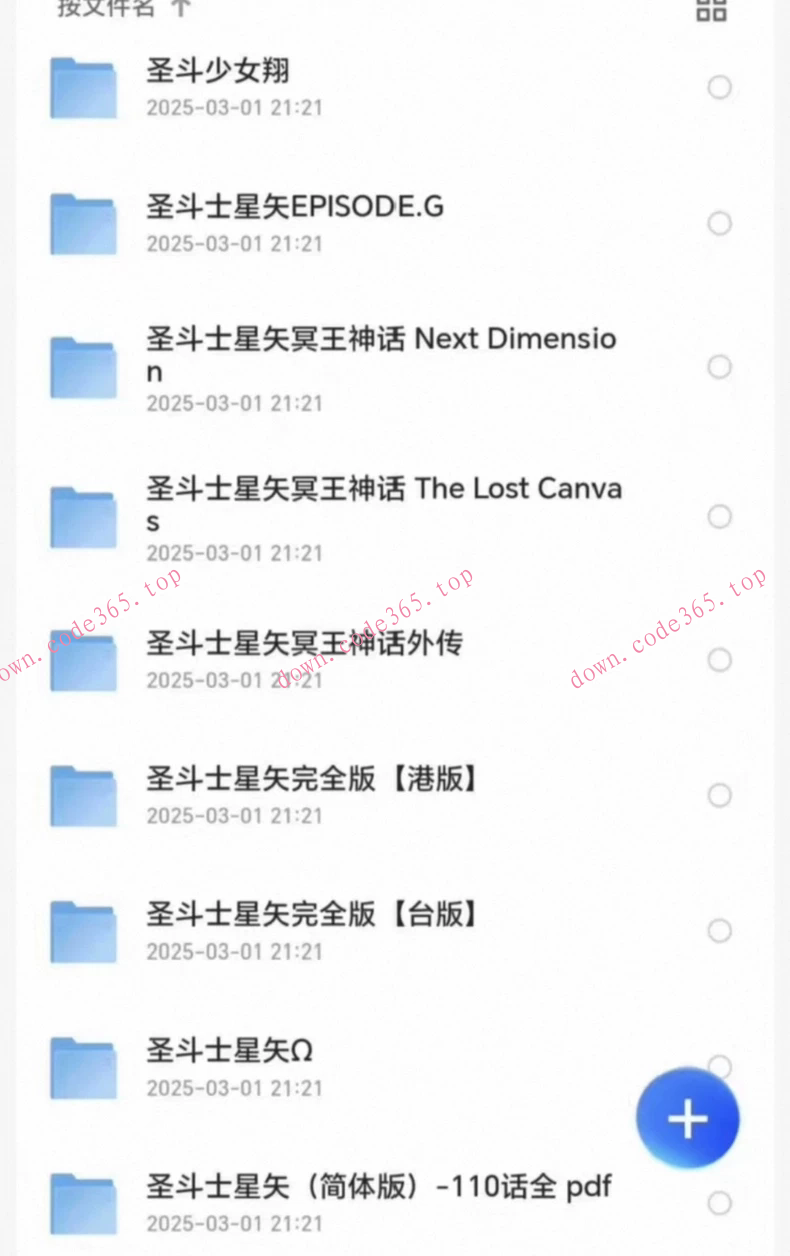Check the 圣斗士星矢完全版【台版】 selection circle
This screenshot has width=790, height=1256.
[x=719, y=930]
